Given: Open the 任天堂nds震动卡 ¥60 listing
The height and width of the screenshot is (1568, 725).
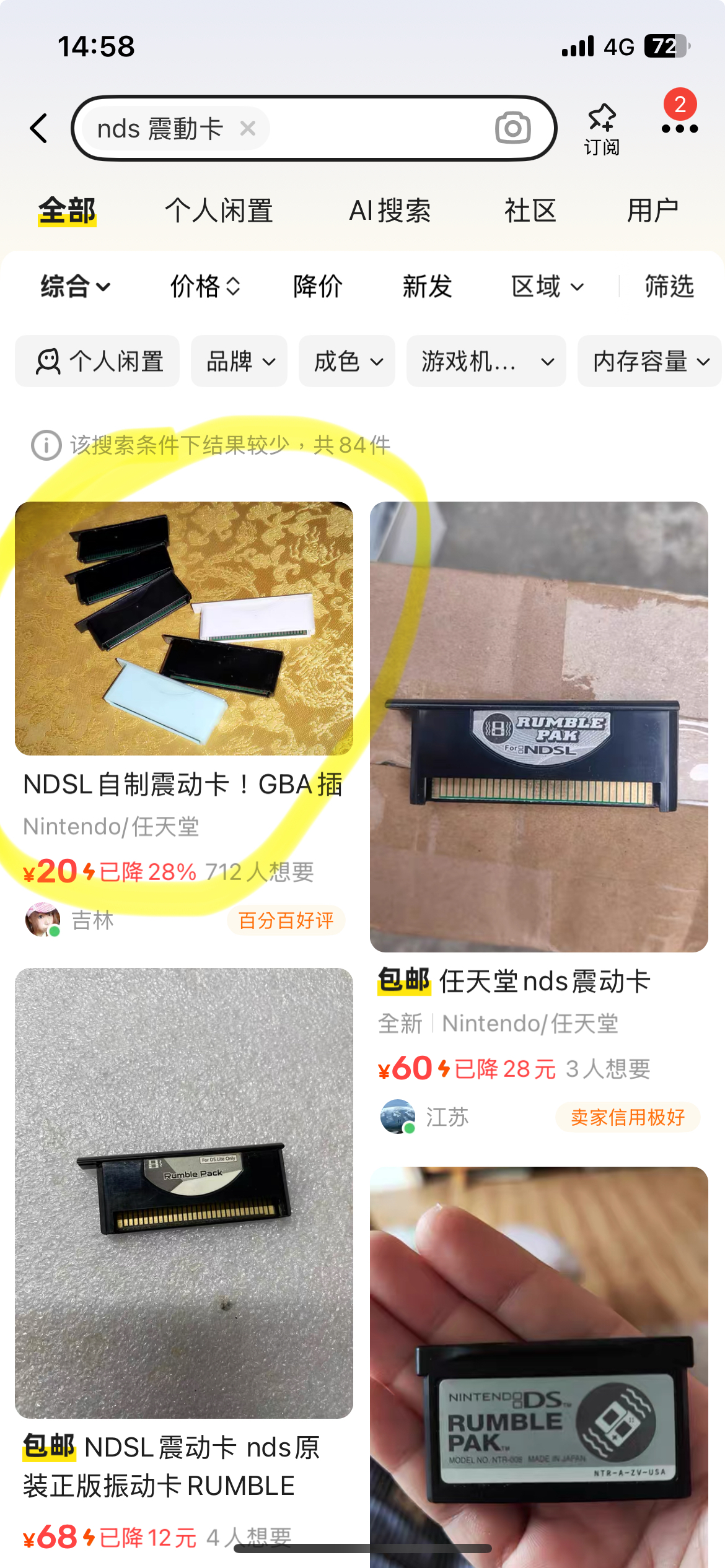Looking at the screenshot, I should tap(538, 726).
